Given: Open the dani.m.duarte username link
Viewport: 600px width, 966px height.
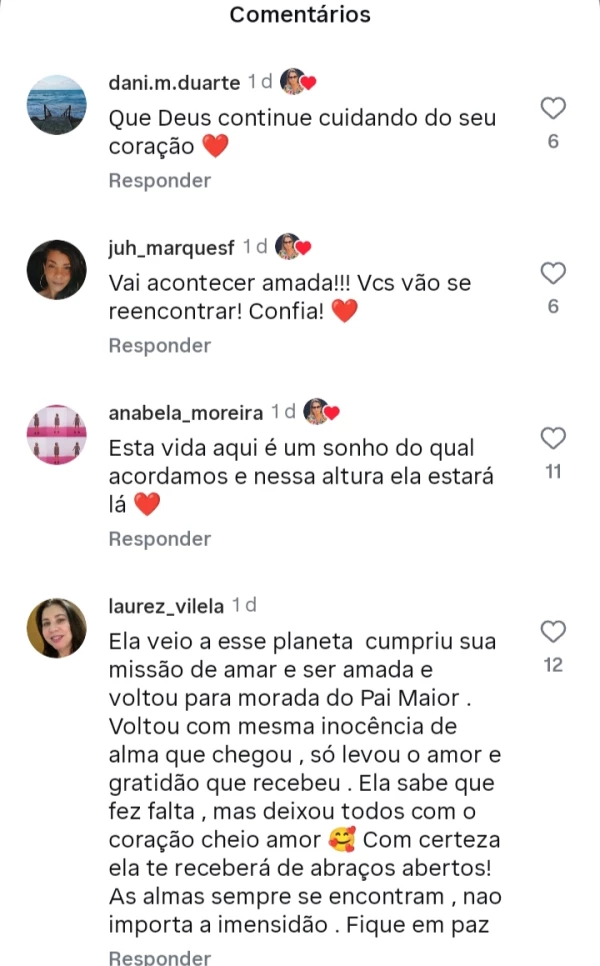Looking at the screenshot, I should [x=175, y=82].
